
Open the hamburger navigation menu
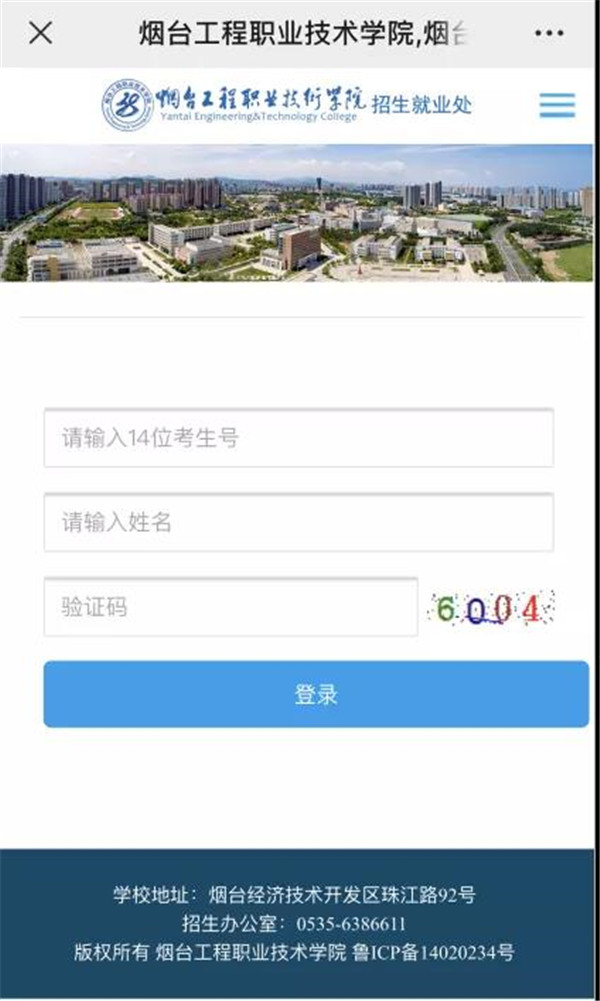(556, 105)
